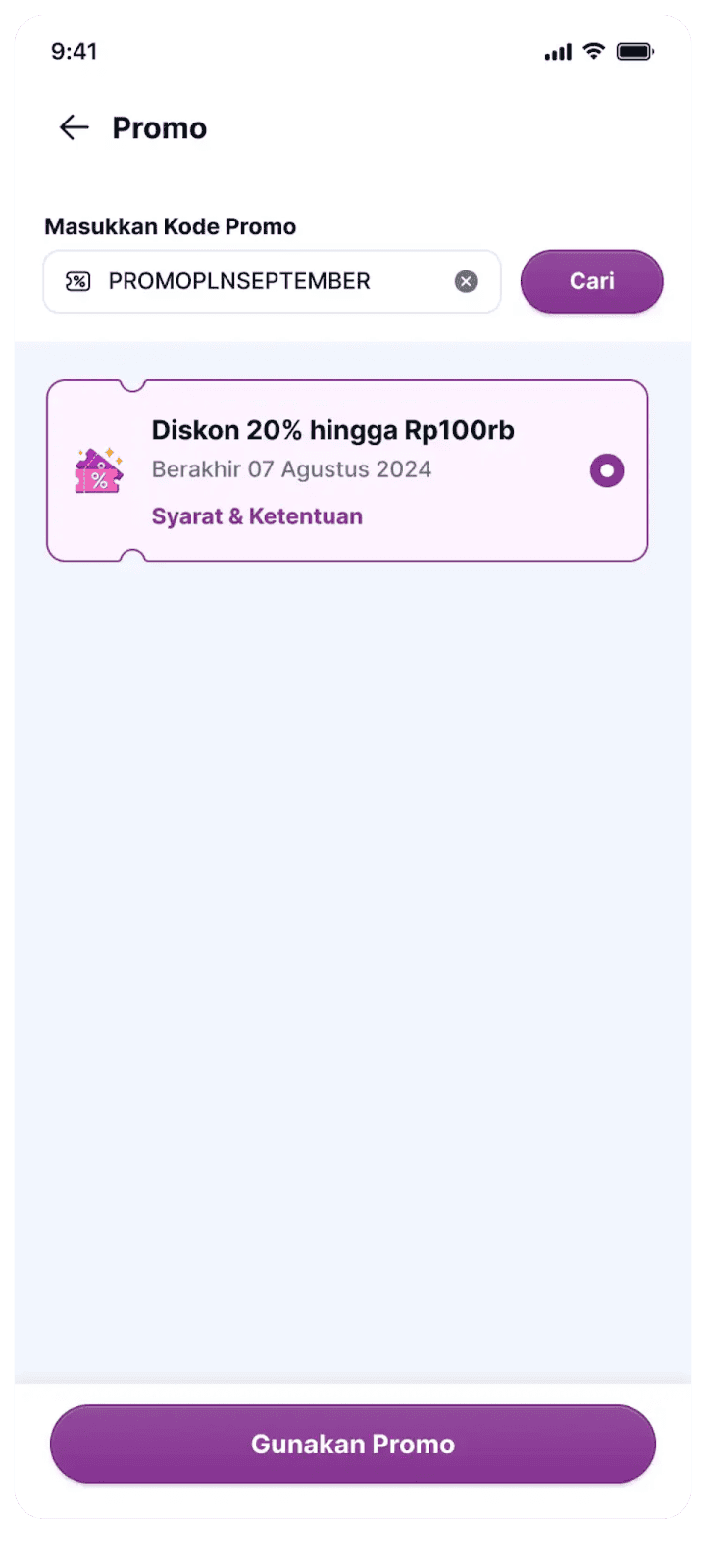Go back from the Promo screen
The width and height of the screenshot is (706, 1568).
pos(75,127)
